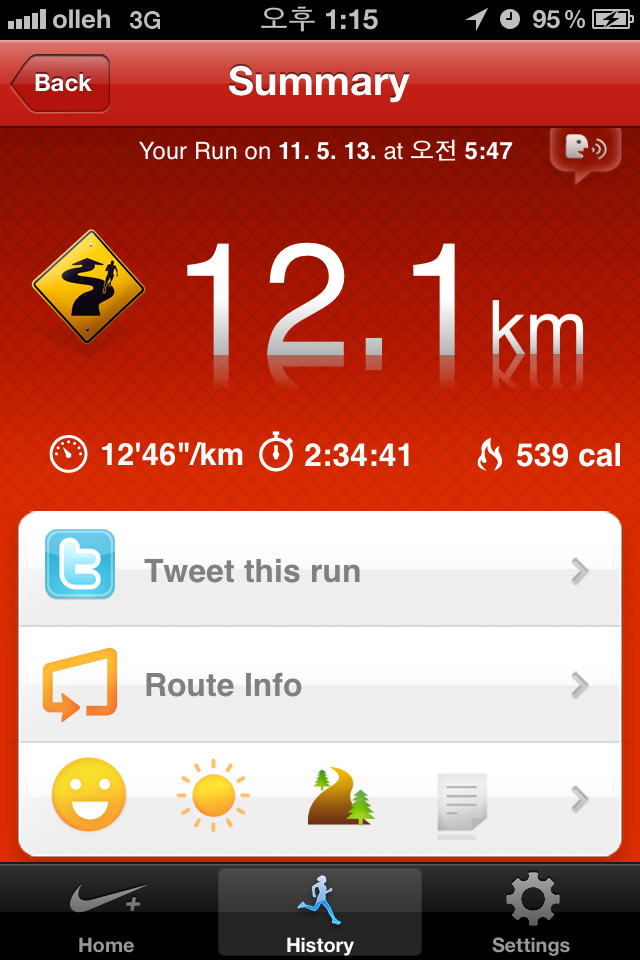Open Tweet this run

320,571
